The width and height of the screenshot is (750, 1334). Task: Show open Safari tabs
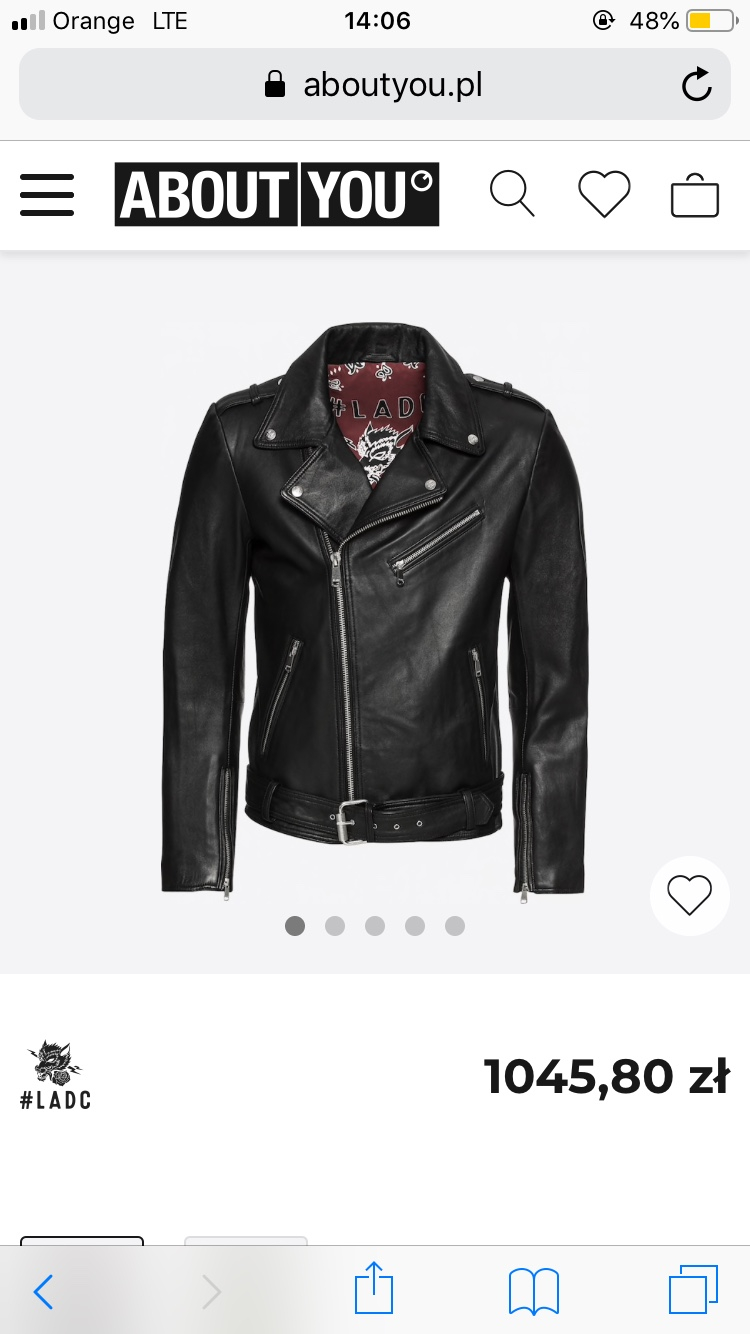click(693, 1291)
